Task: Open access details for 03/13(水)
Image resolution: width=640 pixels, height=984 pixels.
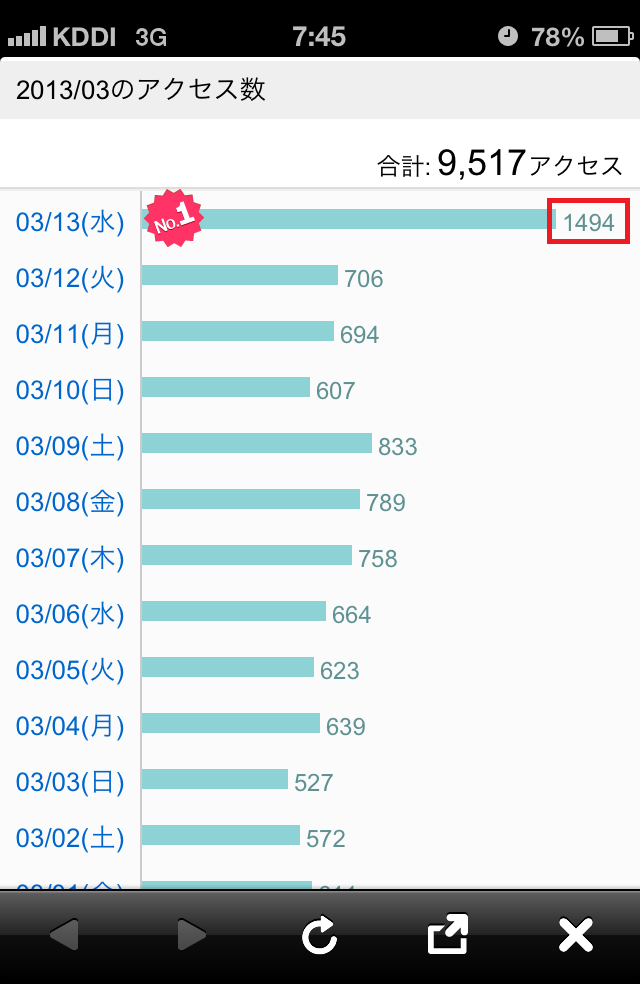Action: tap(70, 223)
